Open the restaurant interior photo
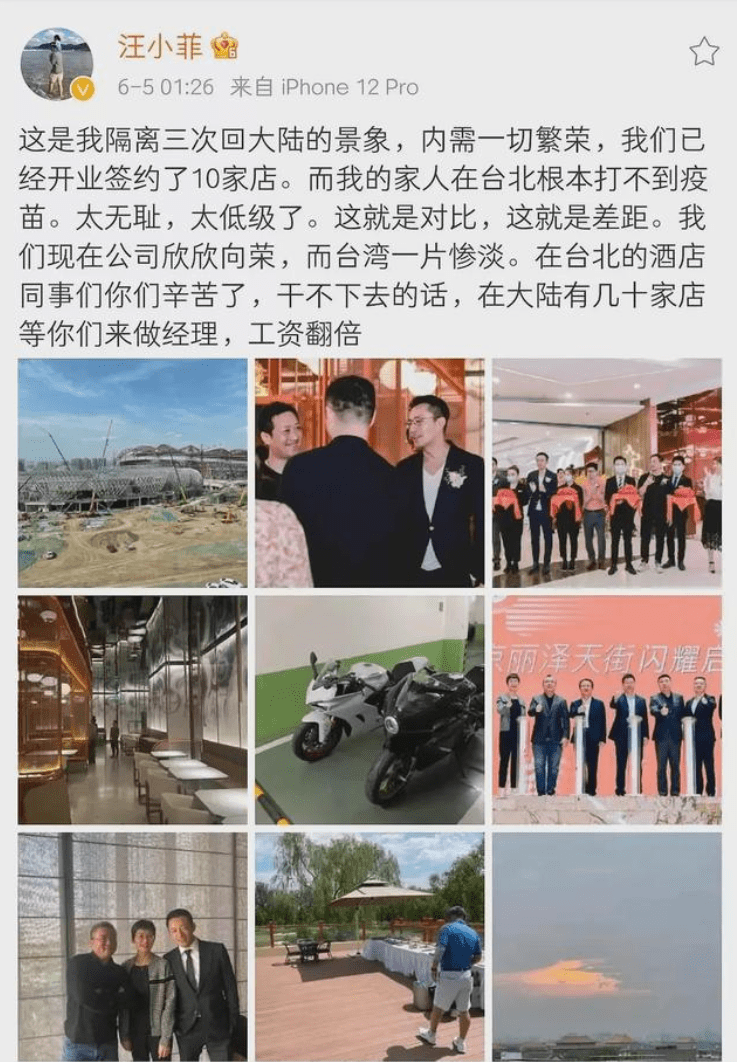The height and width of the screenshot is (1062, 737). [132, 710]
